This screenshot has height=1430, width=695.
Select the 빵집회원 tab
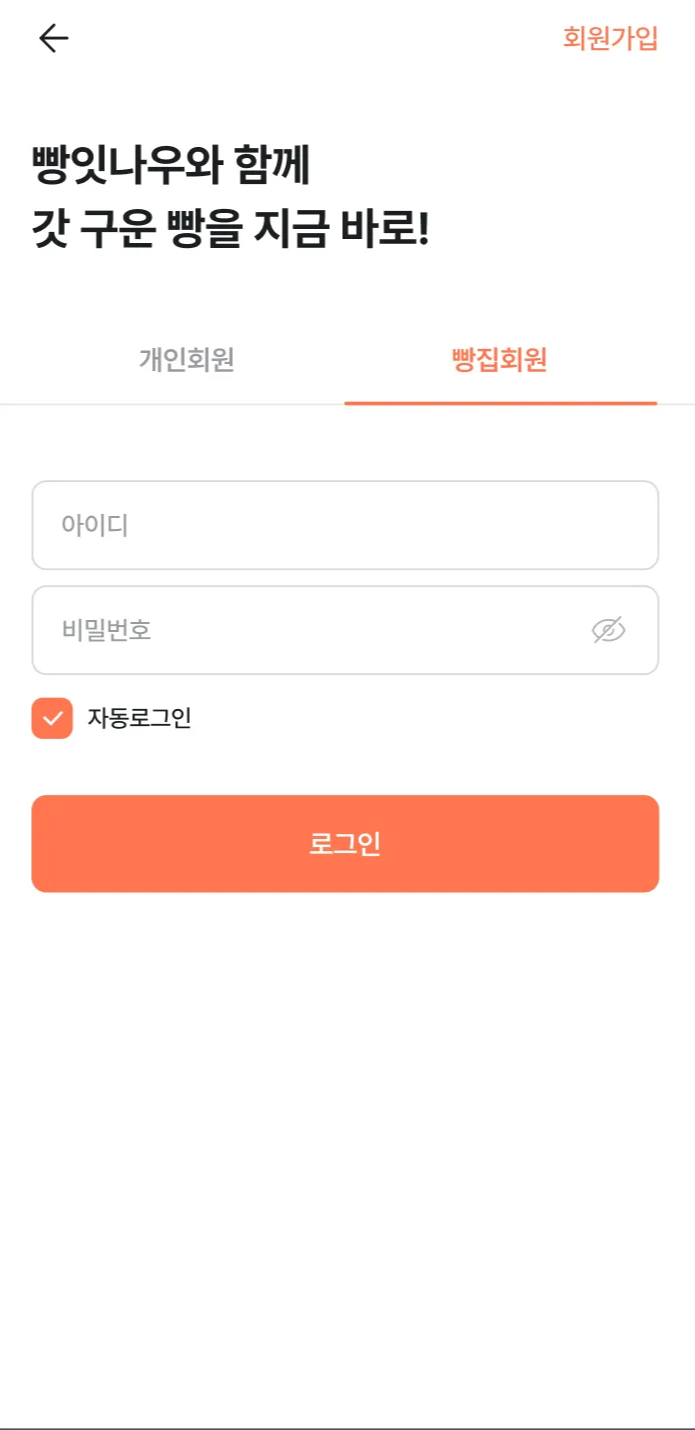click(x=500, y=360)
